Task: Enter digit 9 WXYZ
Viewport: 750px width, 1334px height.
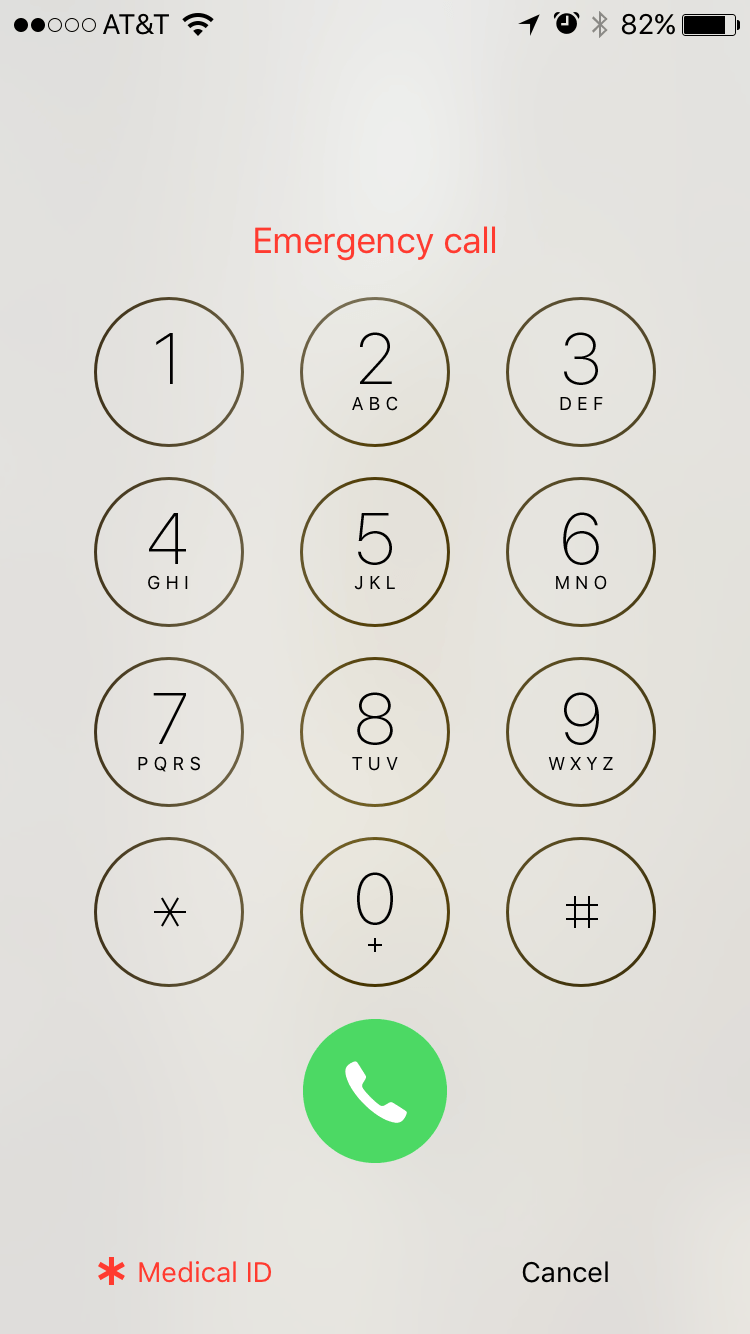Action: click(x=581, y=732)
